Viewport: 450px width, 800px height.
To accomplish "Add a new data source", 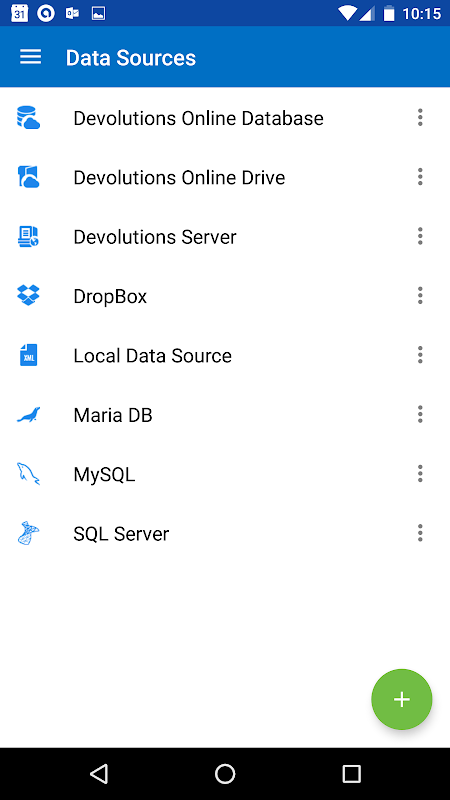I will pos(402,699).
